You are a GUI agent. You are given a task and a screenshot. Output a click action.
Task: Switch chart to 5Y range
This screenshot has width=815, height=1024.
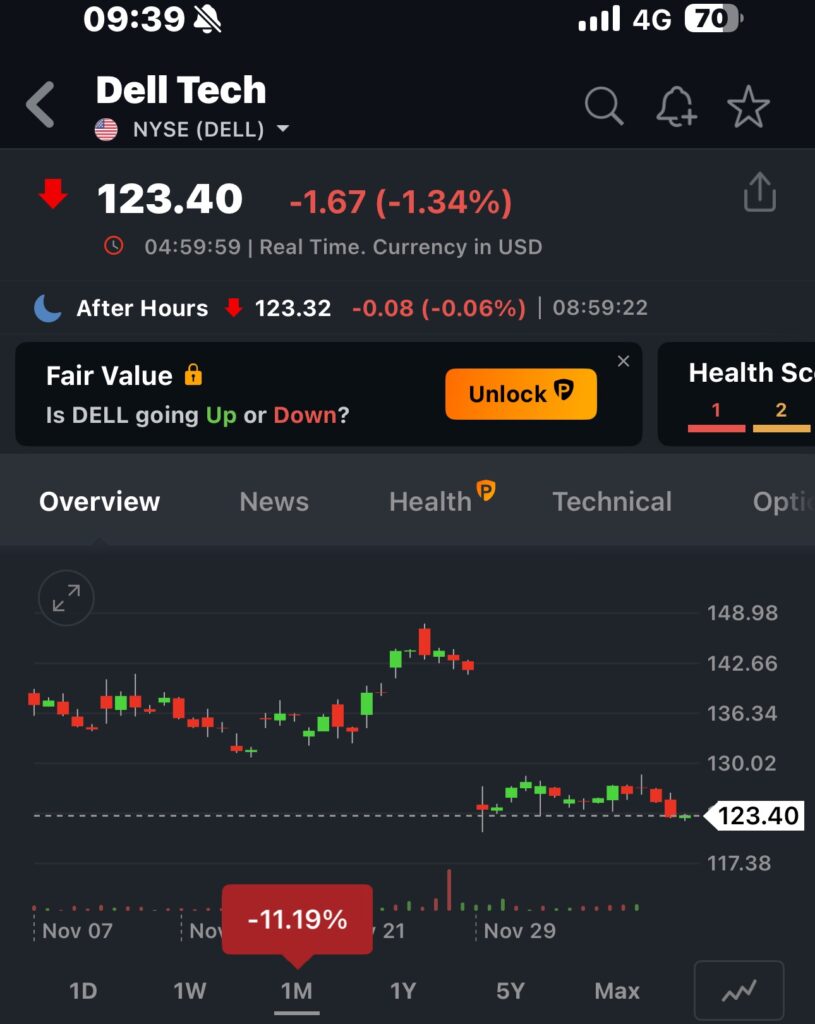(x=510, y=991)
